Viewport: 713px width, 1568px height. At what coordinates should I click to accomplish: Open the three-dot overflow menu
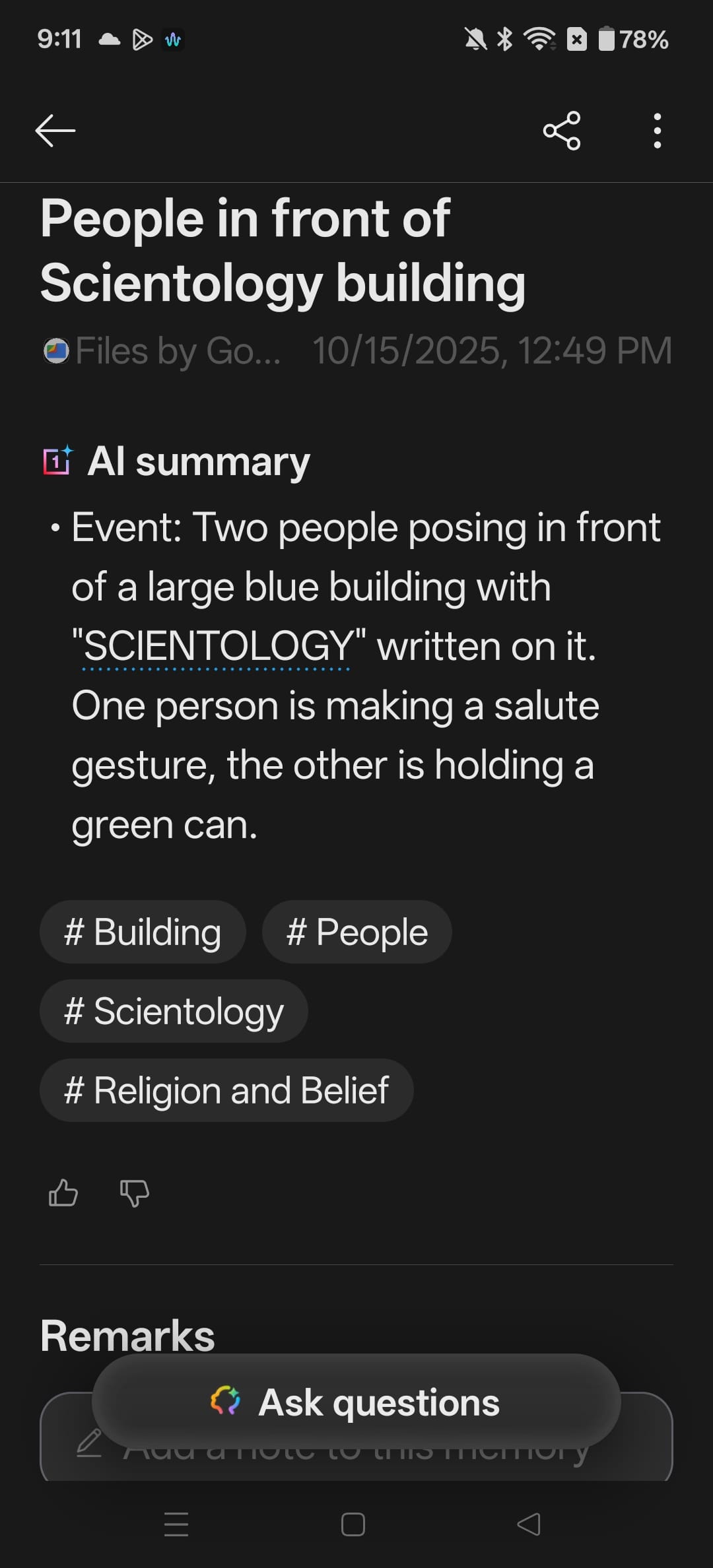[657, 131]
